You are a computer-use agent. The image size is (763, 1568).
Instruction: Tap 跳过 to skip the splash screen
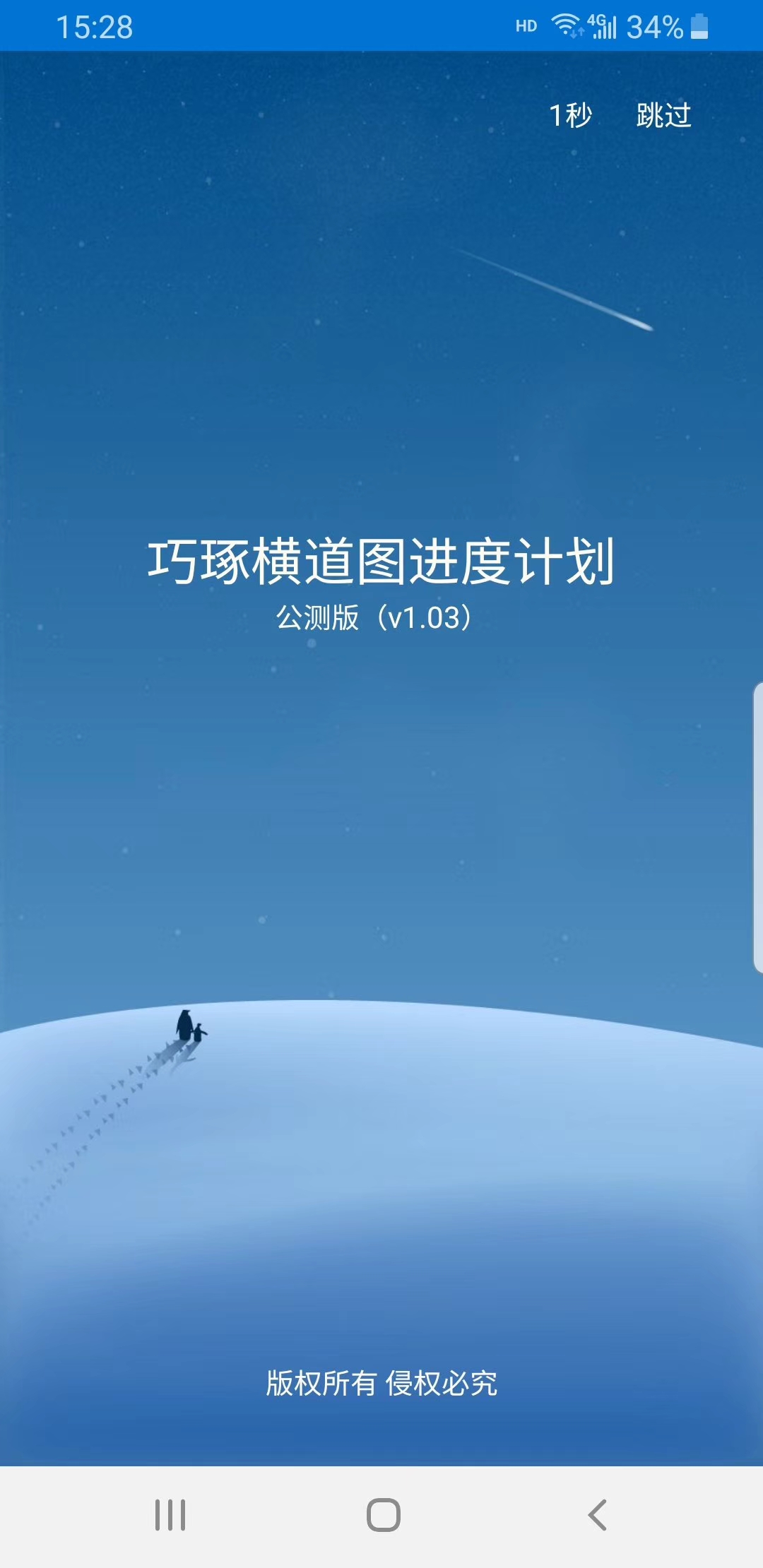click(663, 115)
